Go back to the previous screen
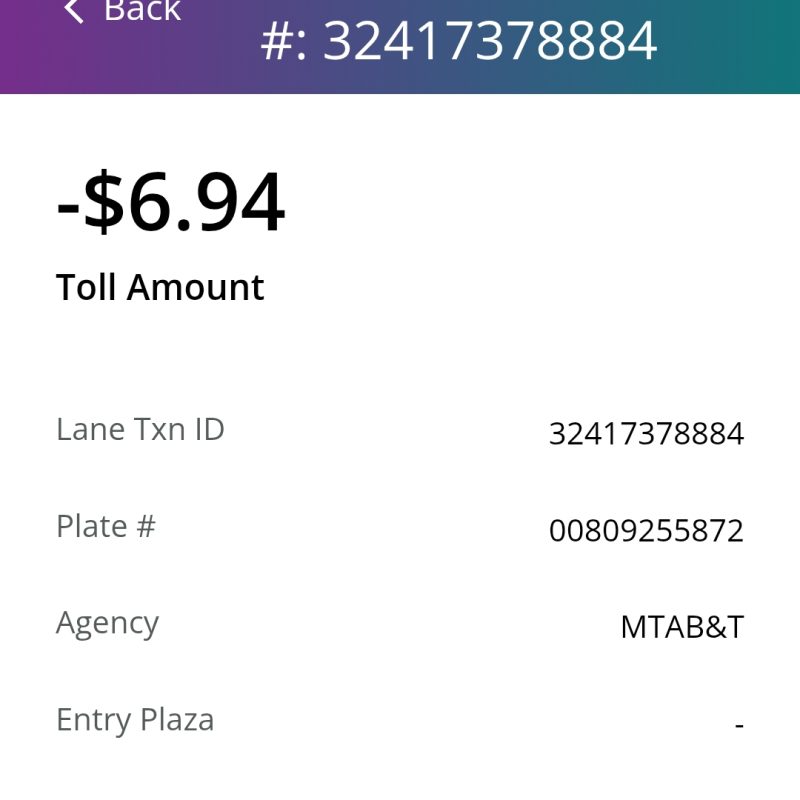The width and height of the screenshot is (800, 800). coord(122,11)
